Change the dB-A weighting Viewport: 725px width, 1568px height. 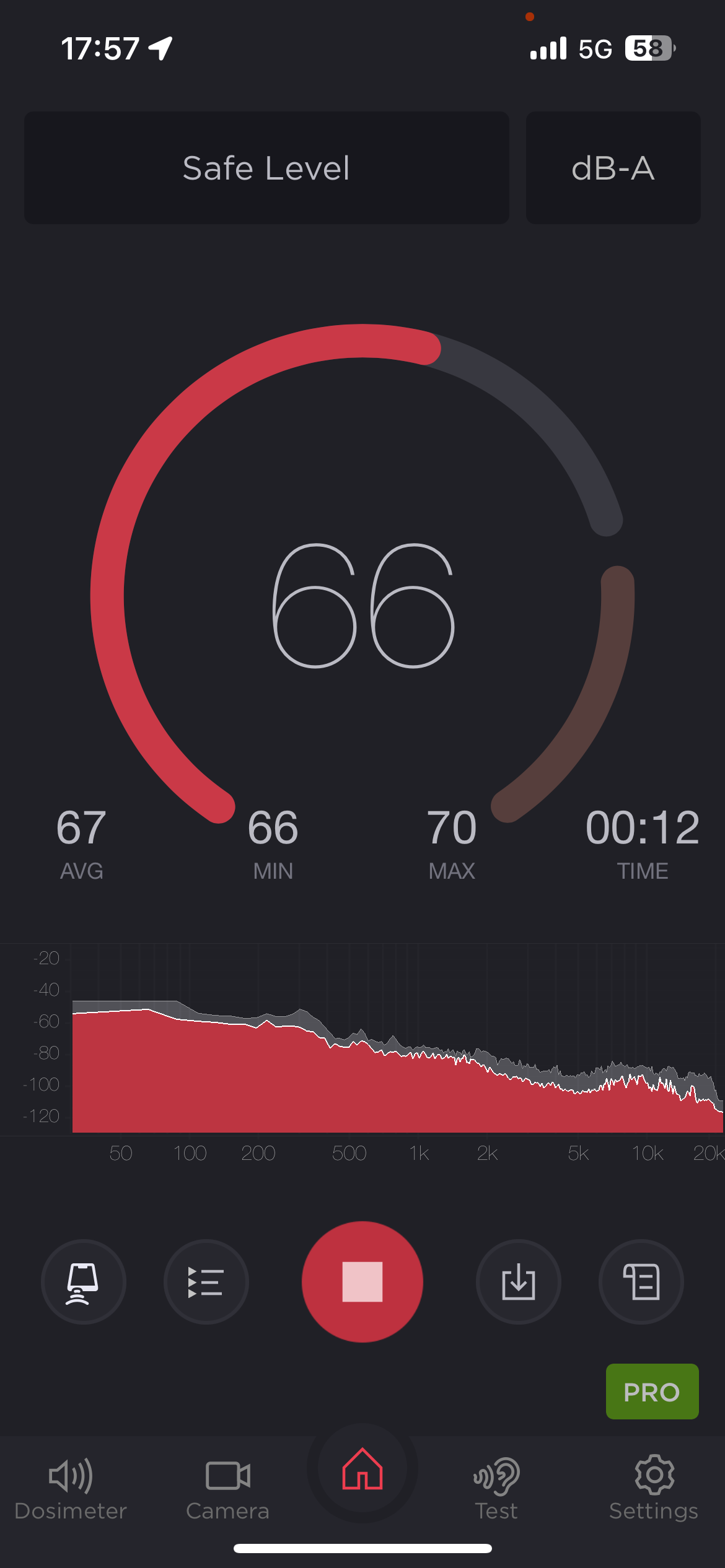point(613,168)
